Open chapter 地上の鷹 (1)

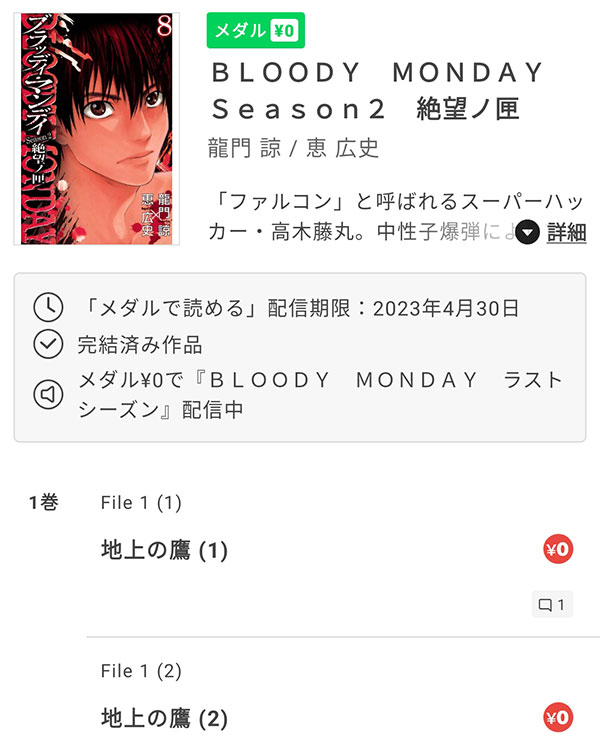point(165,550)
